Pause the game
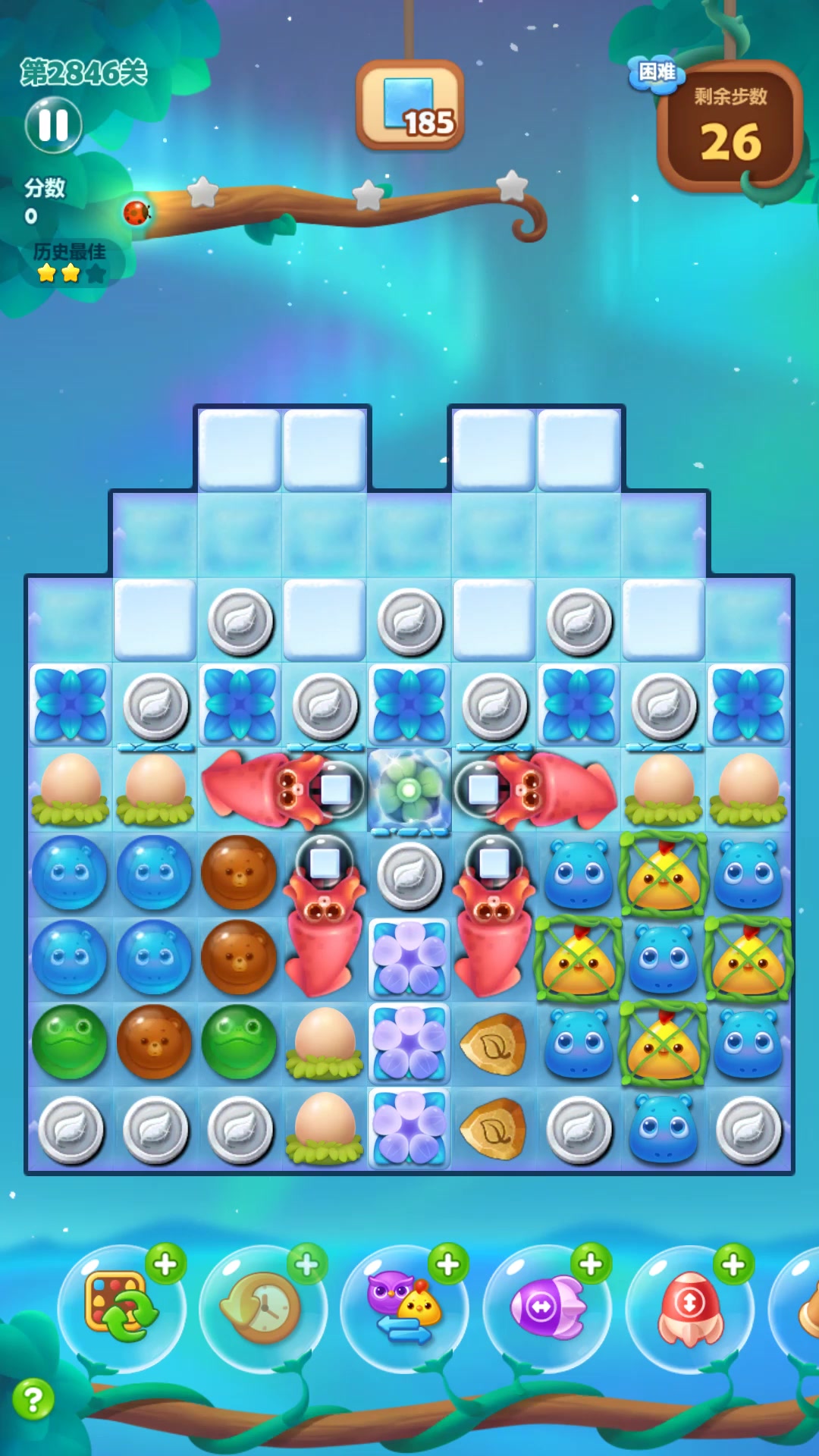 pyautogui.click(x=53, y=125)
